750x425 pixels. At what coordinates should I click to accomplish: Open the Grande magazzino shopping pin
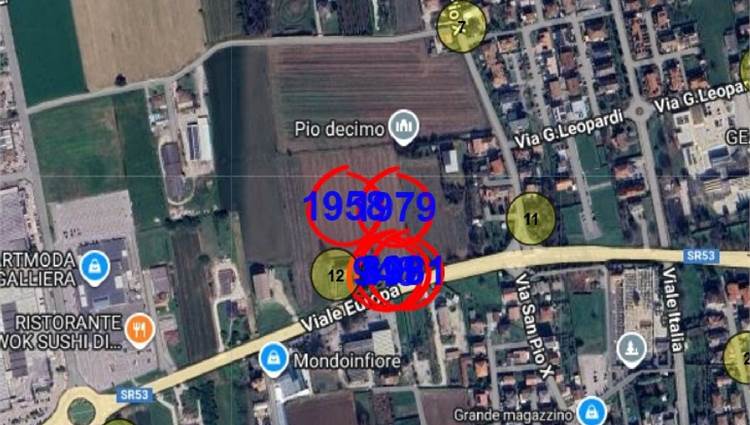click(592, 412)
